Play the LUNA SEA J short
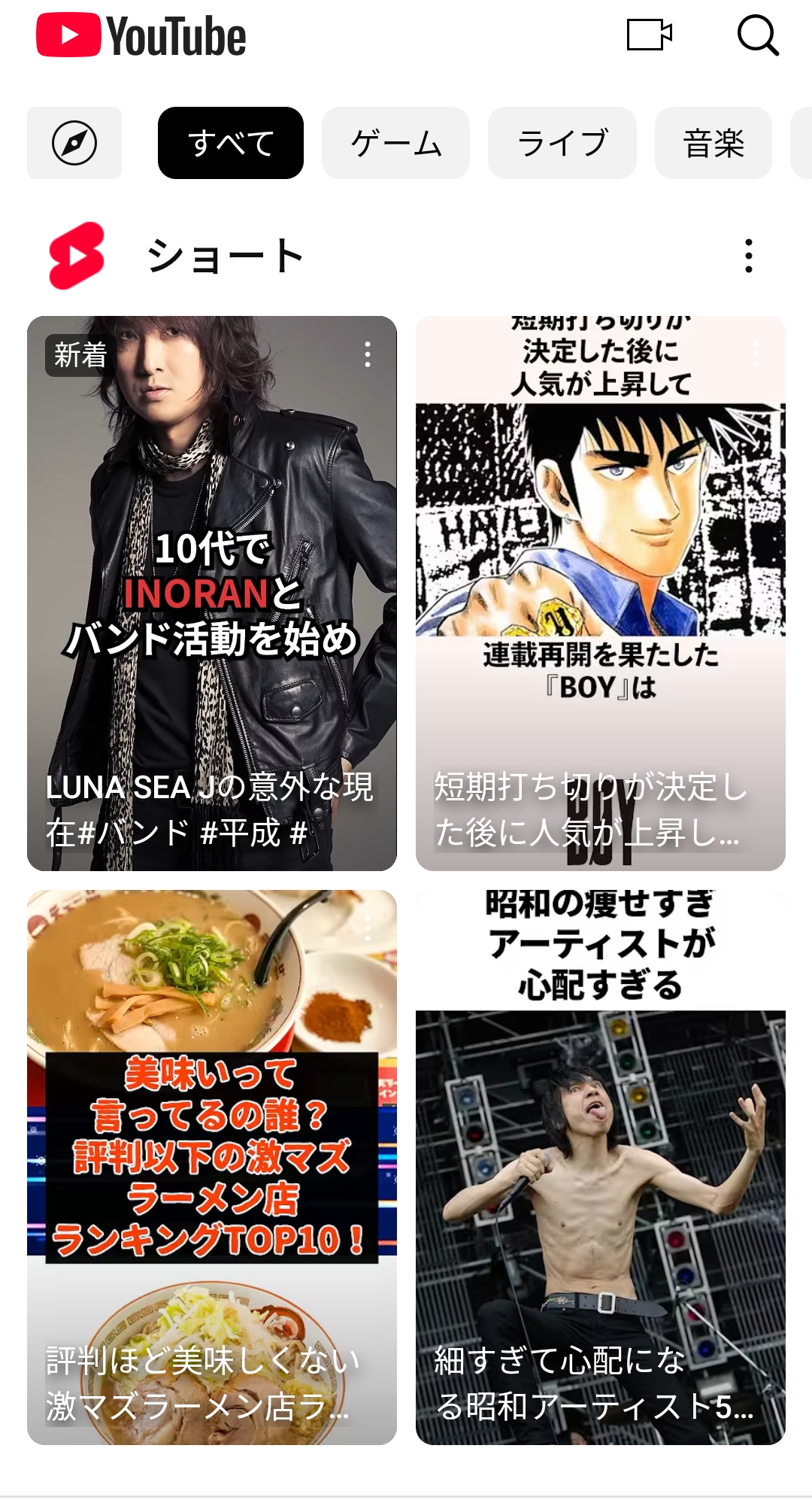This screenshot has width=812, height=1500. click(x=212, y=593)
